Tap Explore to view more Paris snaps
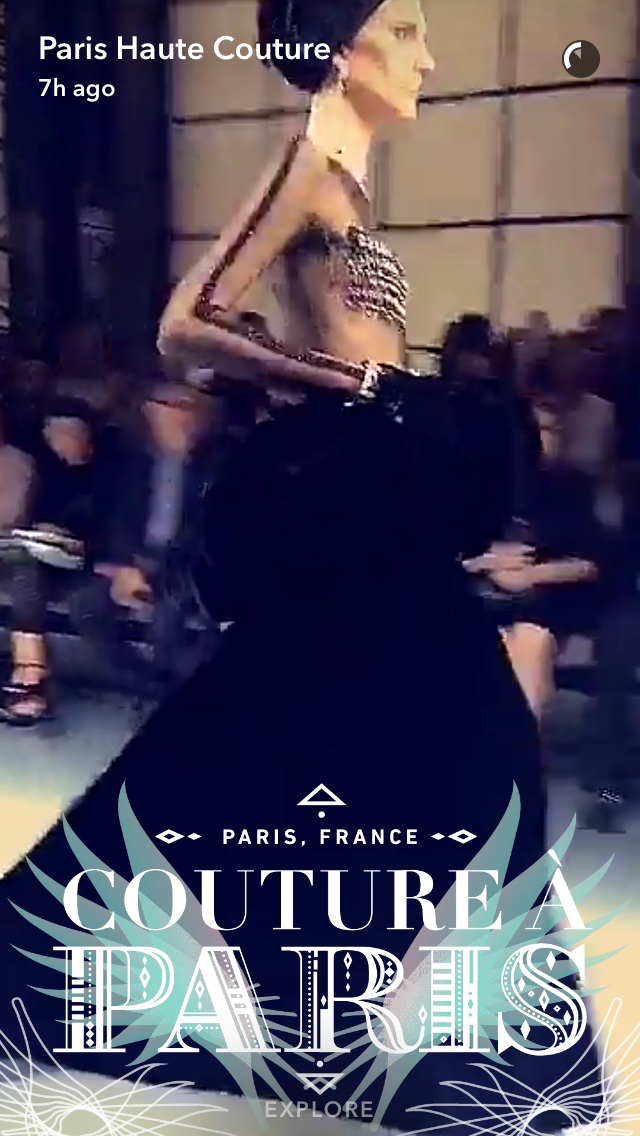 [x=319, y=1108]
